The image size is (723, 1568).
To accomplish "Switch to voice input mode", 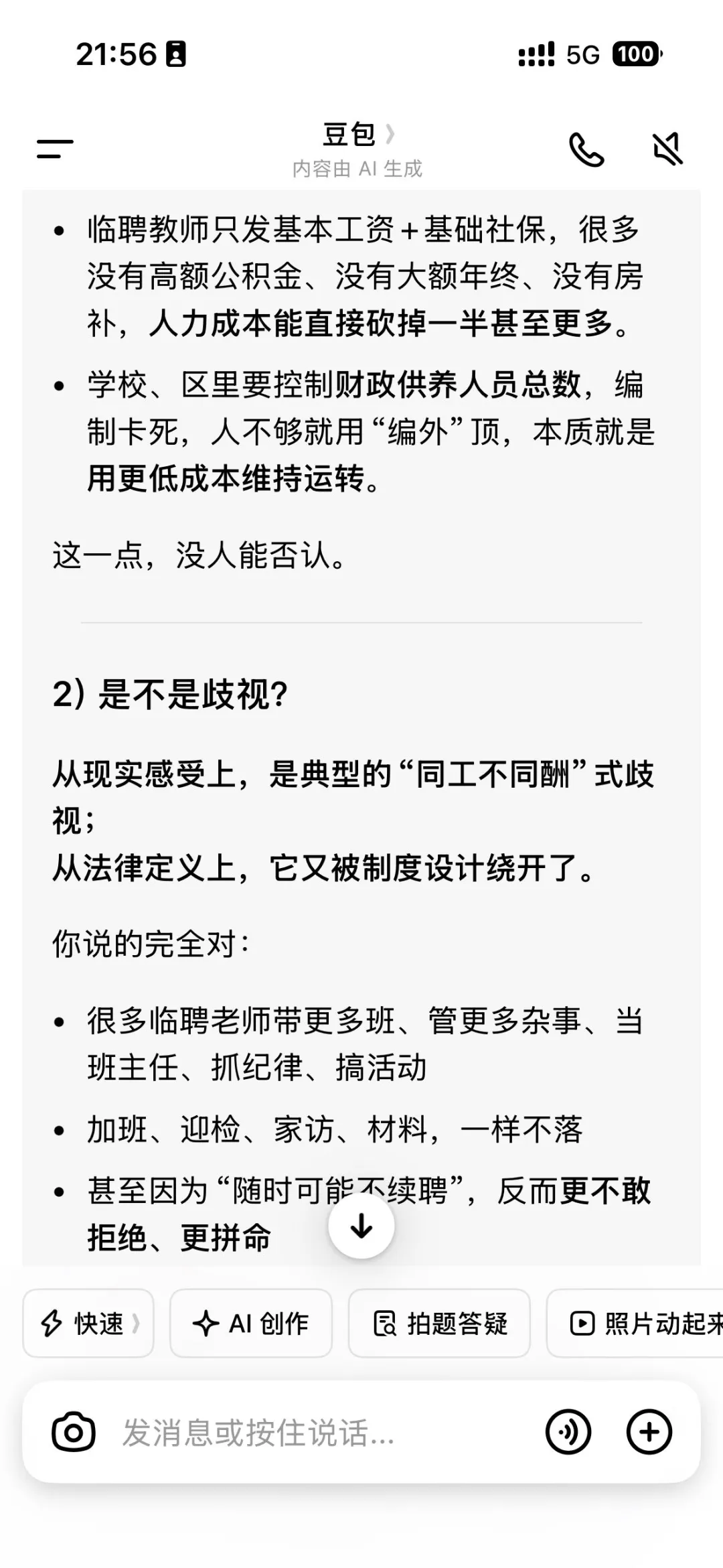I will (568, 1433).
